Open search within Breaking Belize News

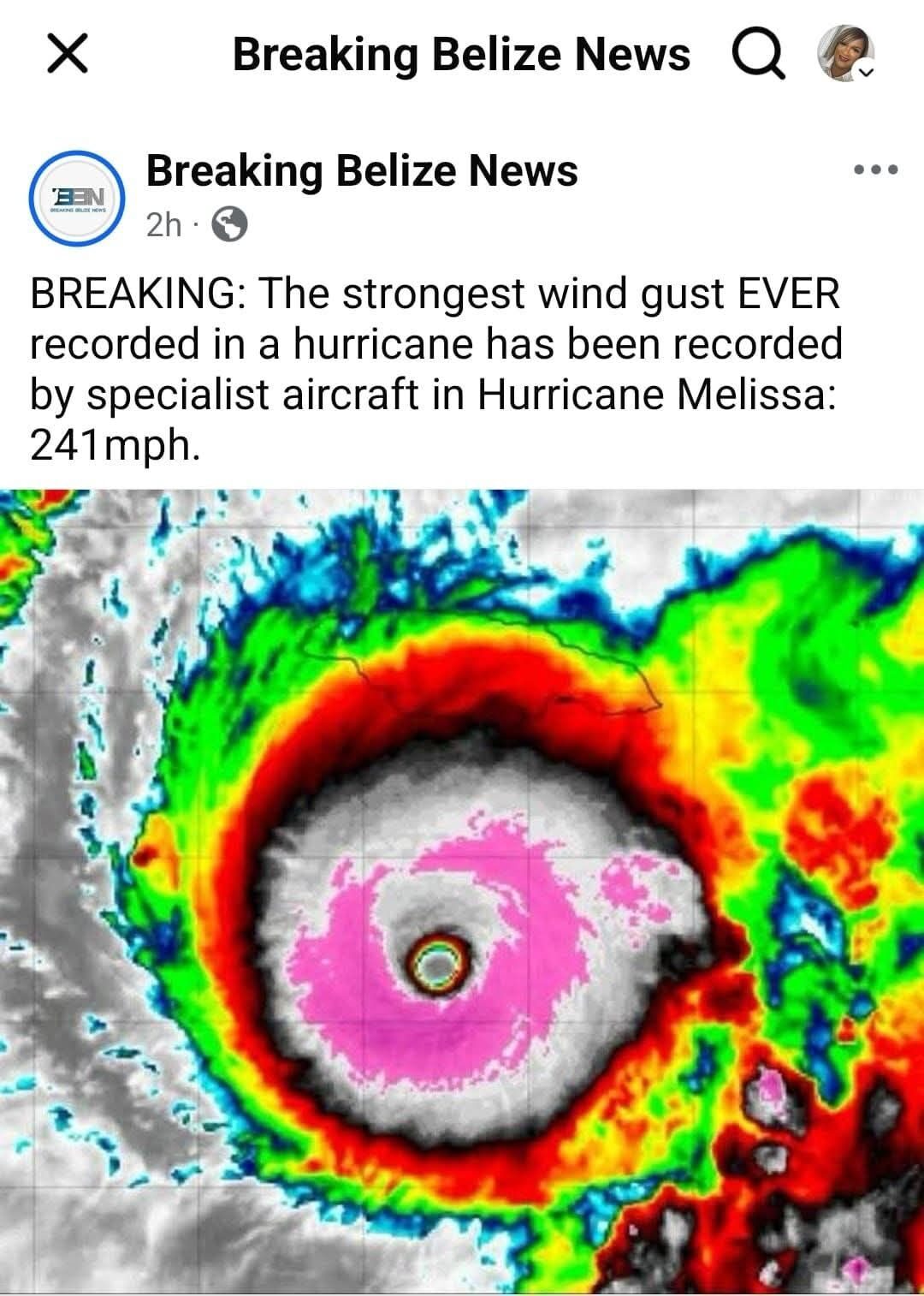tap(758, 56)
